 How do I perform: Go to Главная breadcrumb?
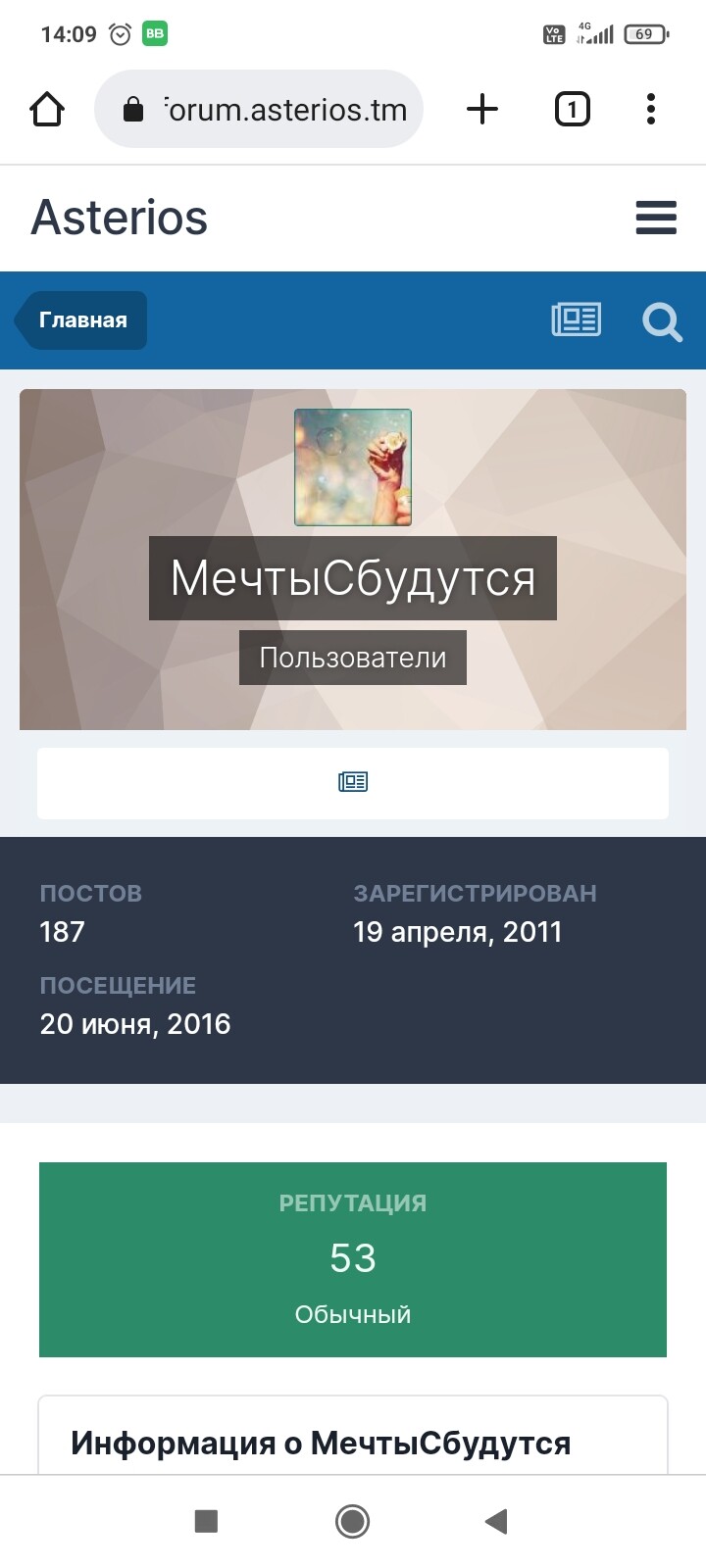point(81,320)
